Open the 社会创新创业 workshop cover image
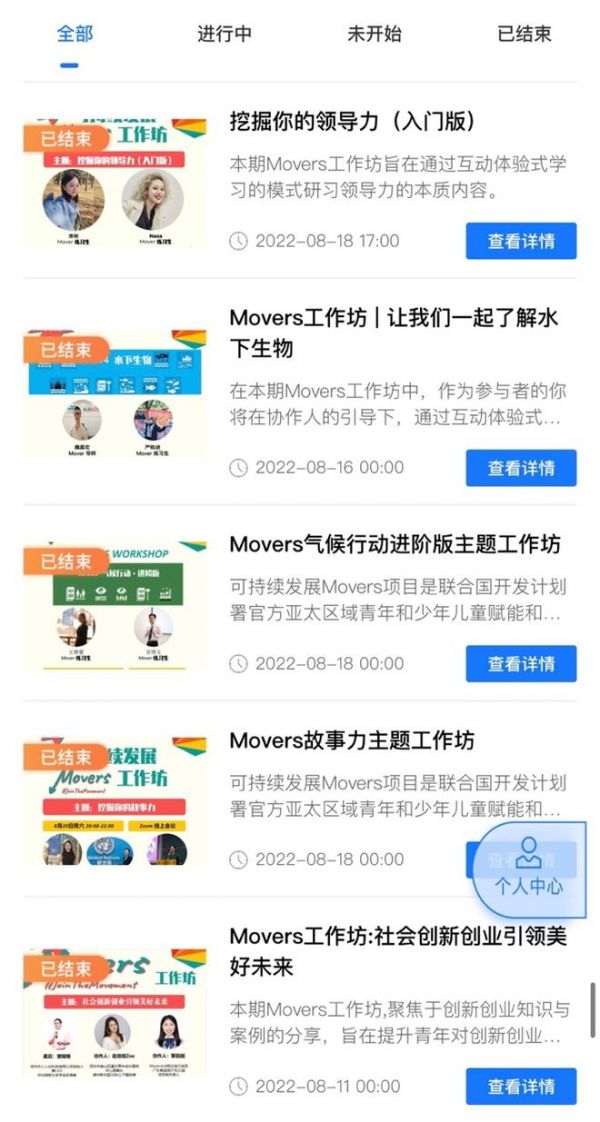The width and height of the screenshot is (600, 1122). tap(115, 1012)
